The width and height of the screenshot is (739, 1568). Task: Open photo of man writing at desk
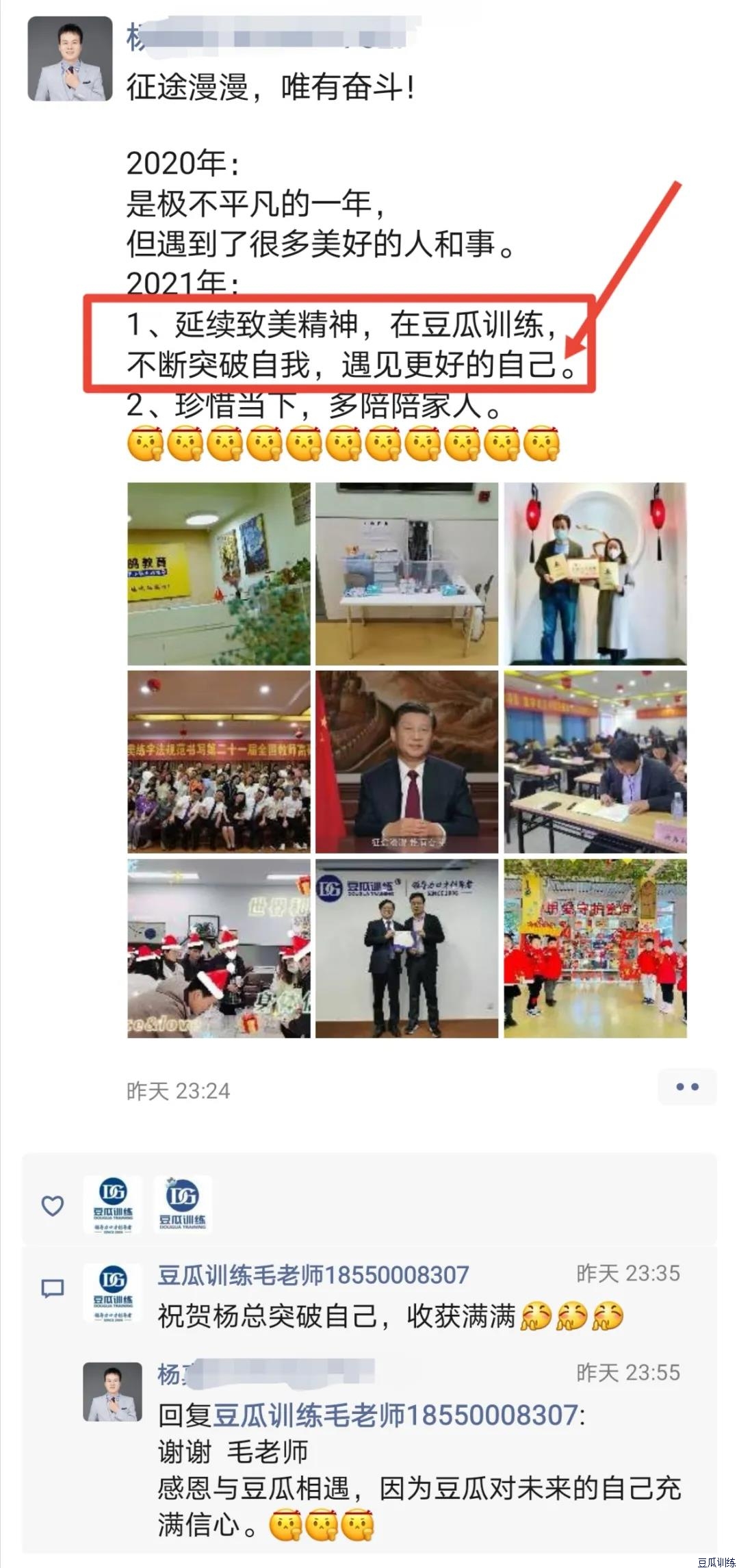(595, 761)
